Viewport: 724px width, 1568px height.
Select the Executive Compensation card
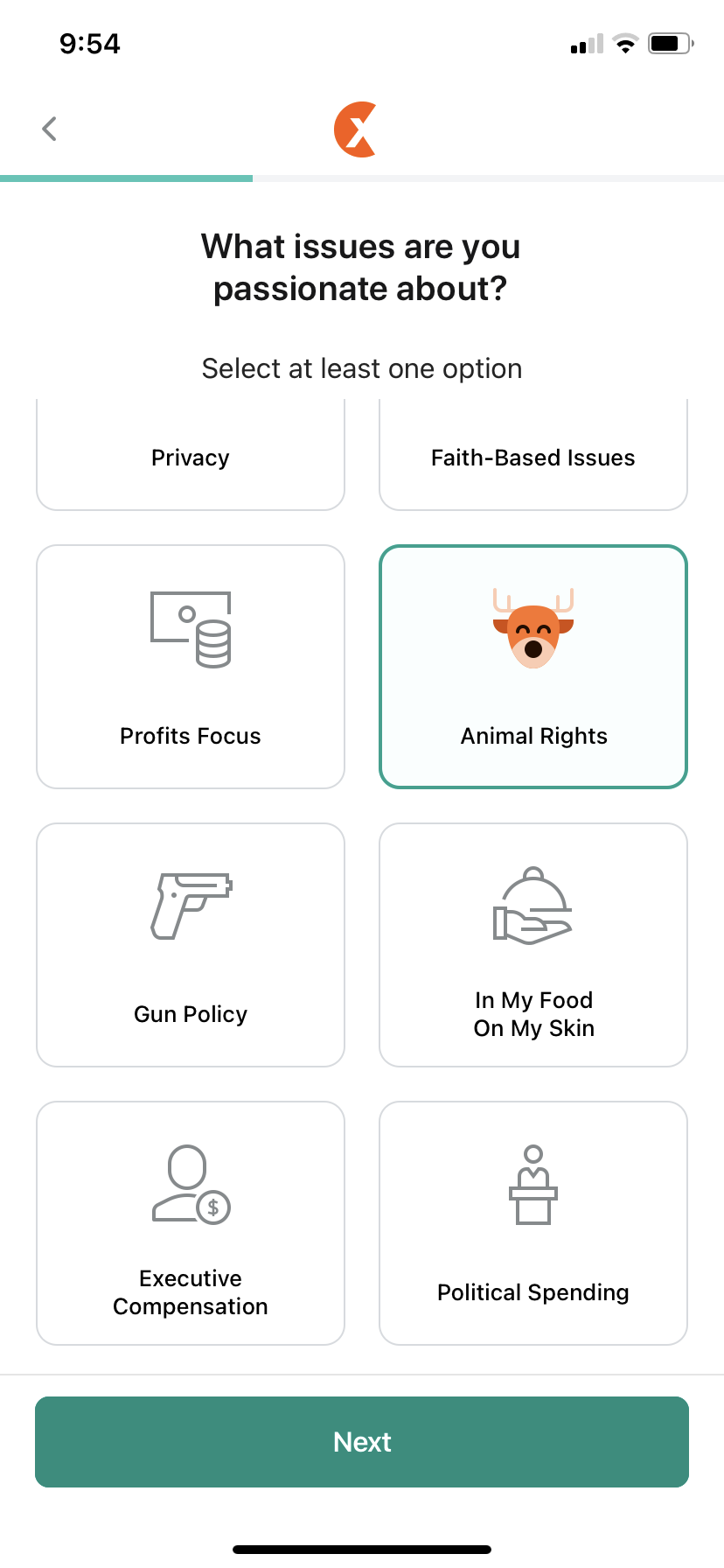[190, 1223]
